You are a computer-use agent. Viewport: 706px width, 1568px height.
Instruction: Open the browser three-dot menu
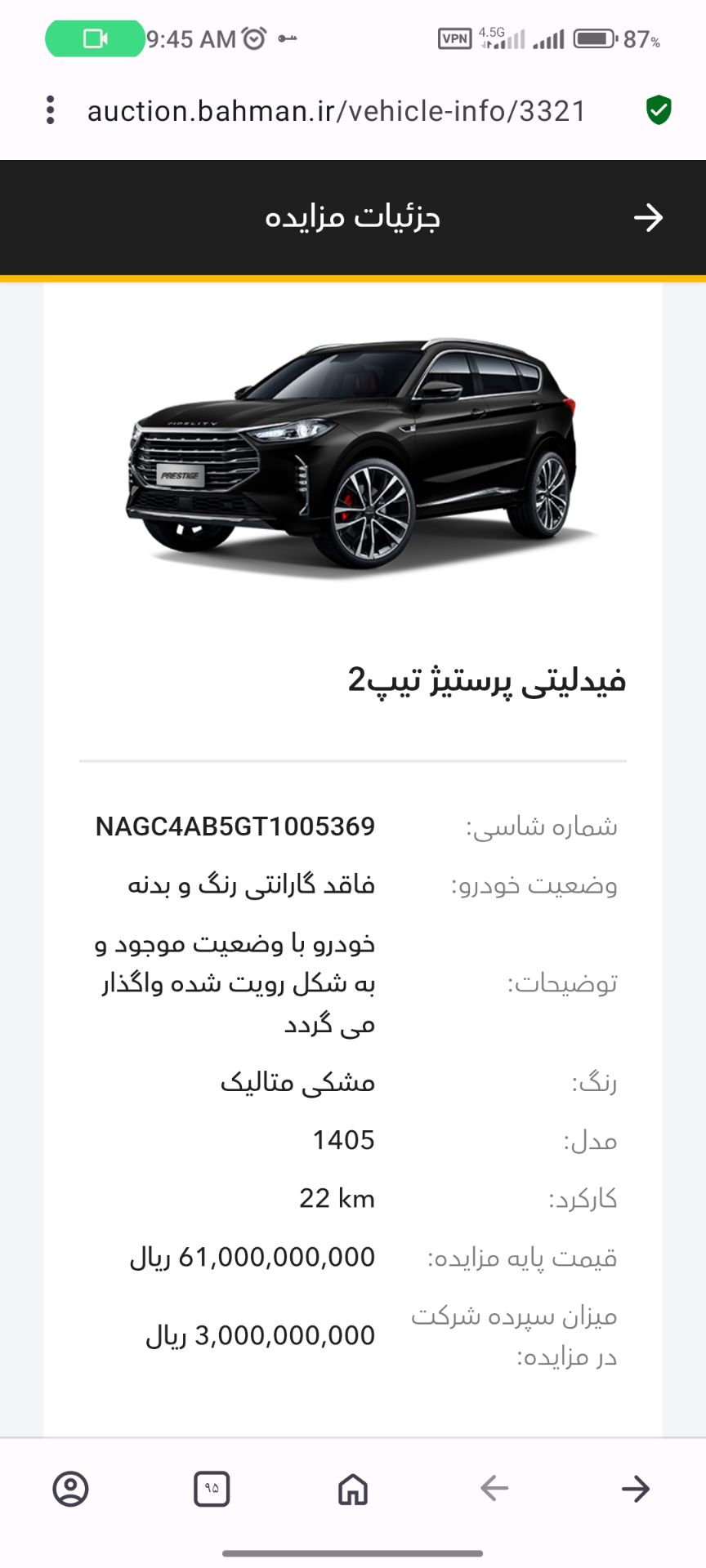(x=51, y=110)
